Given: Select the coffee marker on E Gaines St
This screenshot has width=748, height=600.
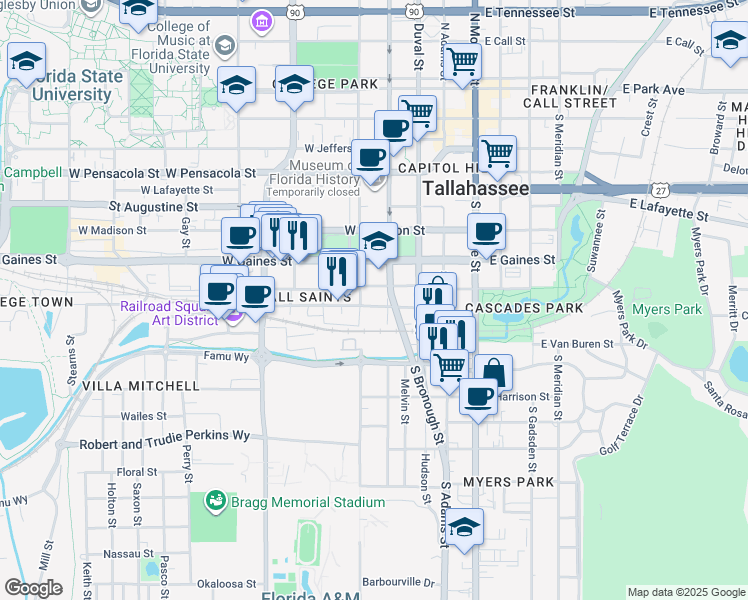Looking at the screenshot, I should tap(486, 233).
